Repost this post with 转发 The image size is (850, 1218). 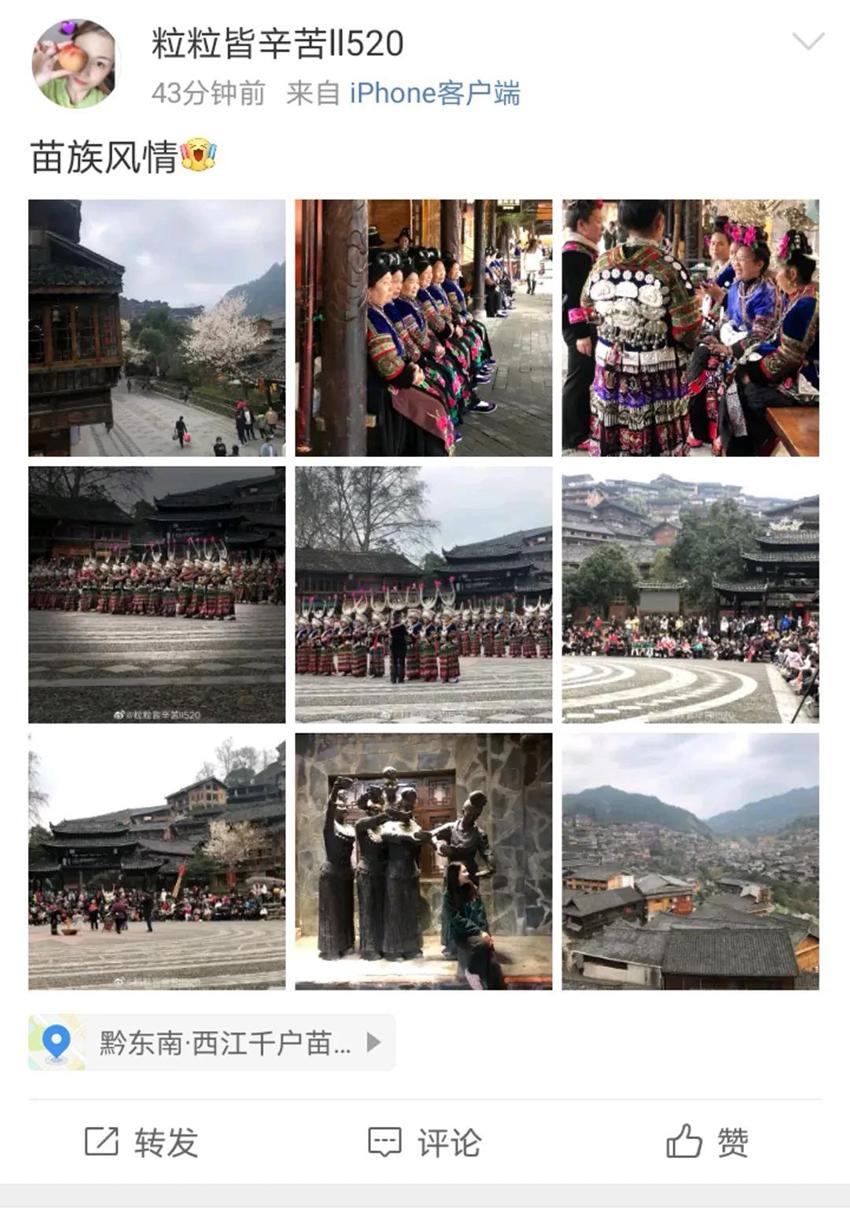point(142,1142)
